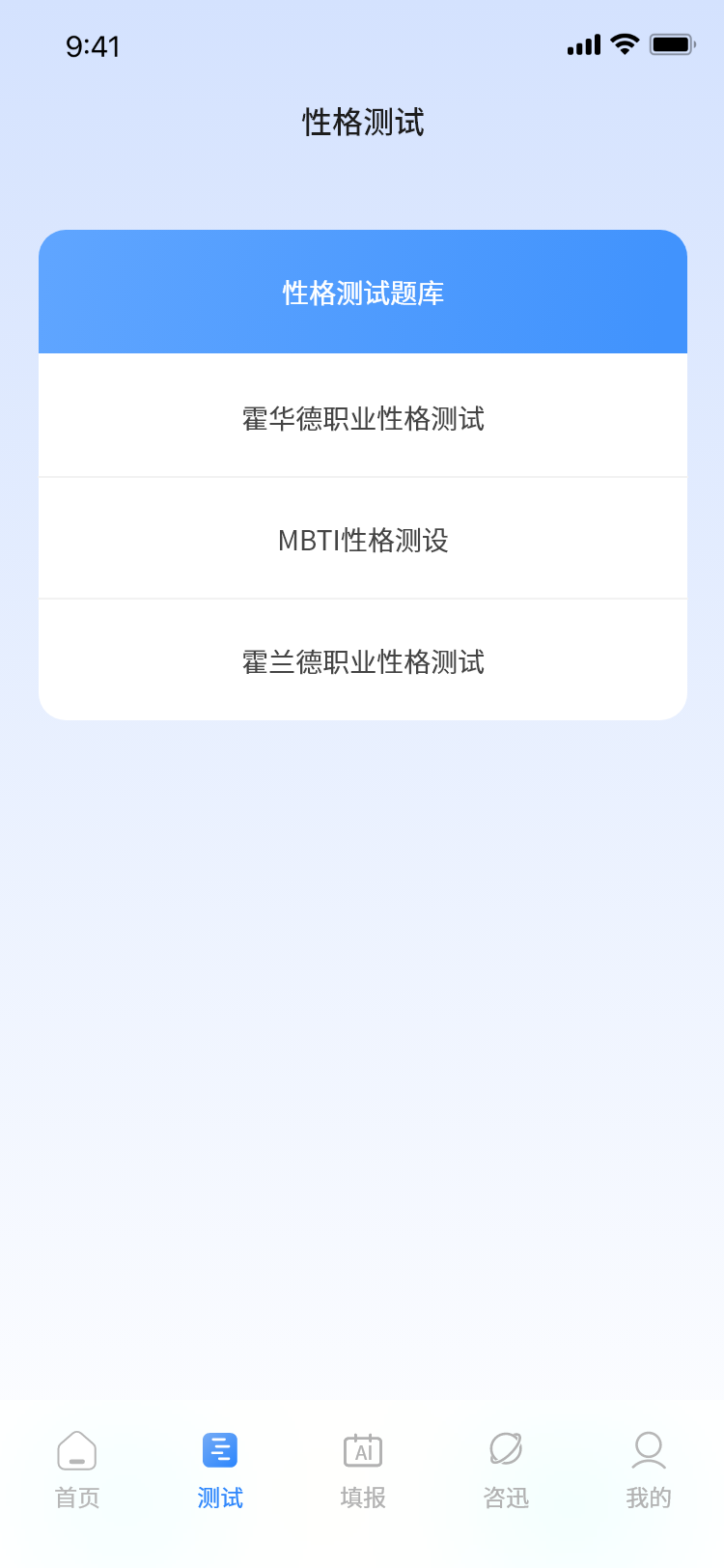Open the 咨迅 tab
This screenshot has height=1568, width=724.
(x=506, y=1470)
